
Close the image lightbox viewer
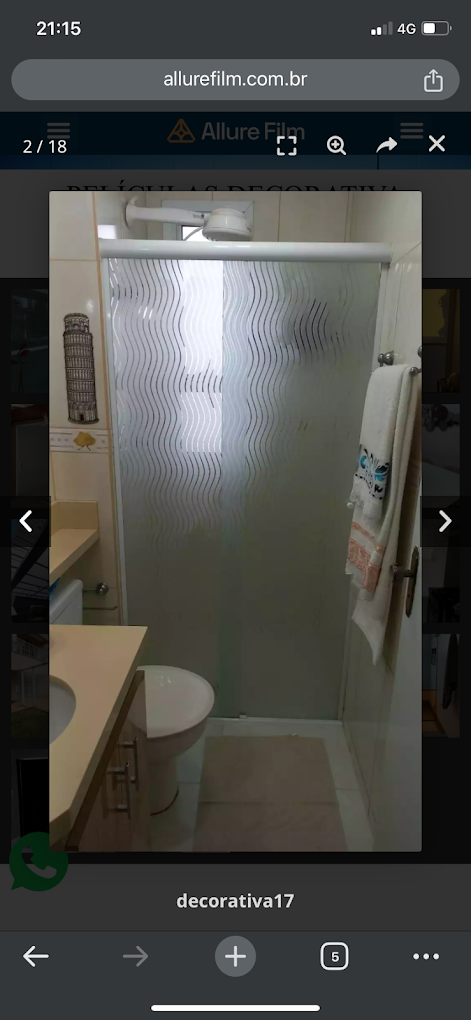point(437,144)
